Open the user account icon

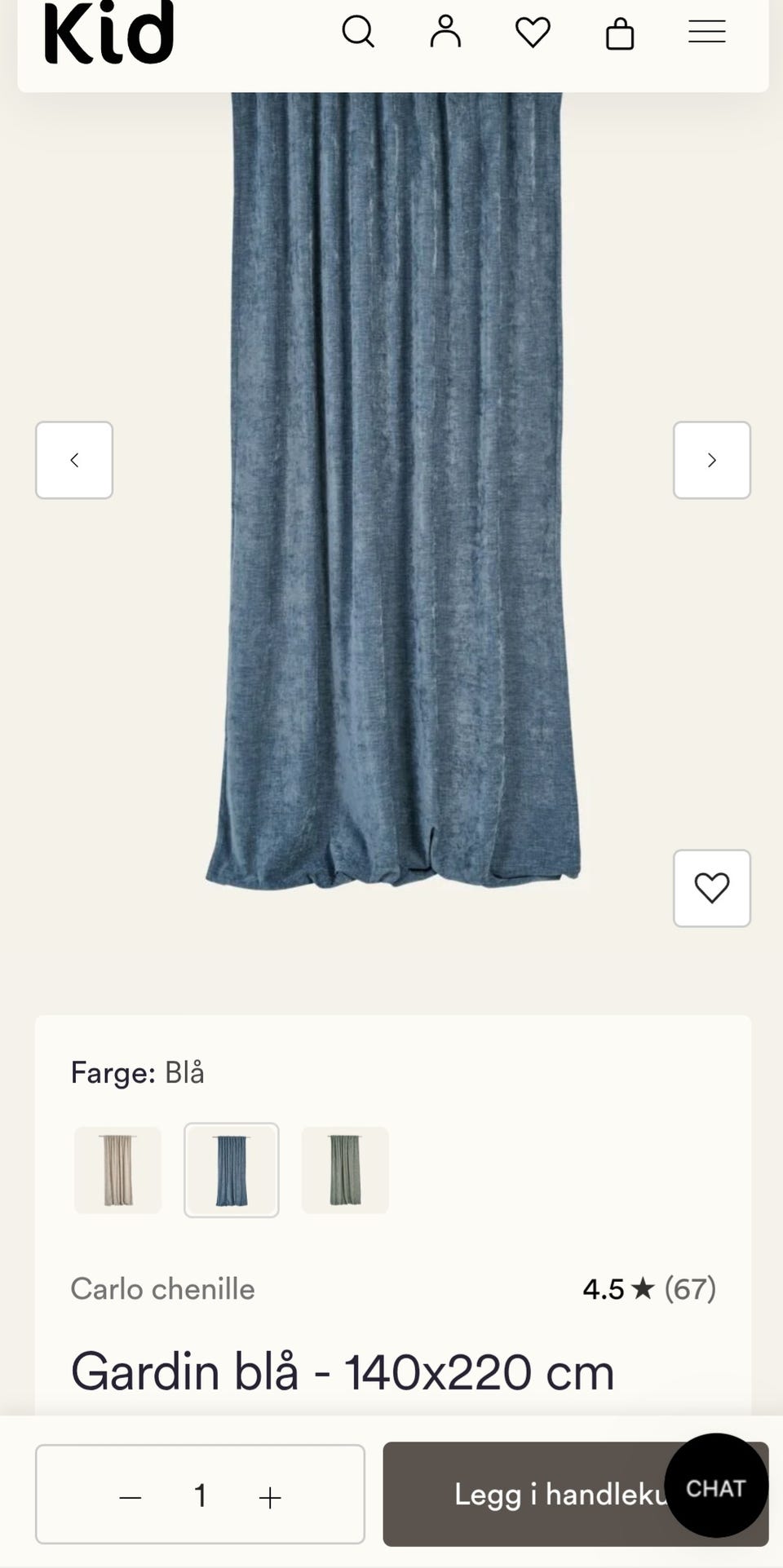tap(445, 32)
